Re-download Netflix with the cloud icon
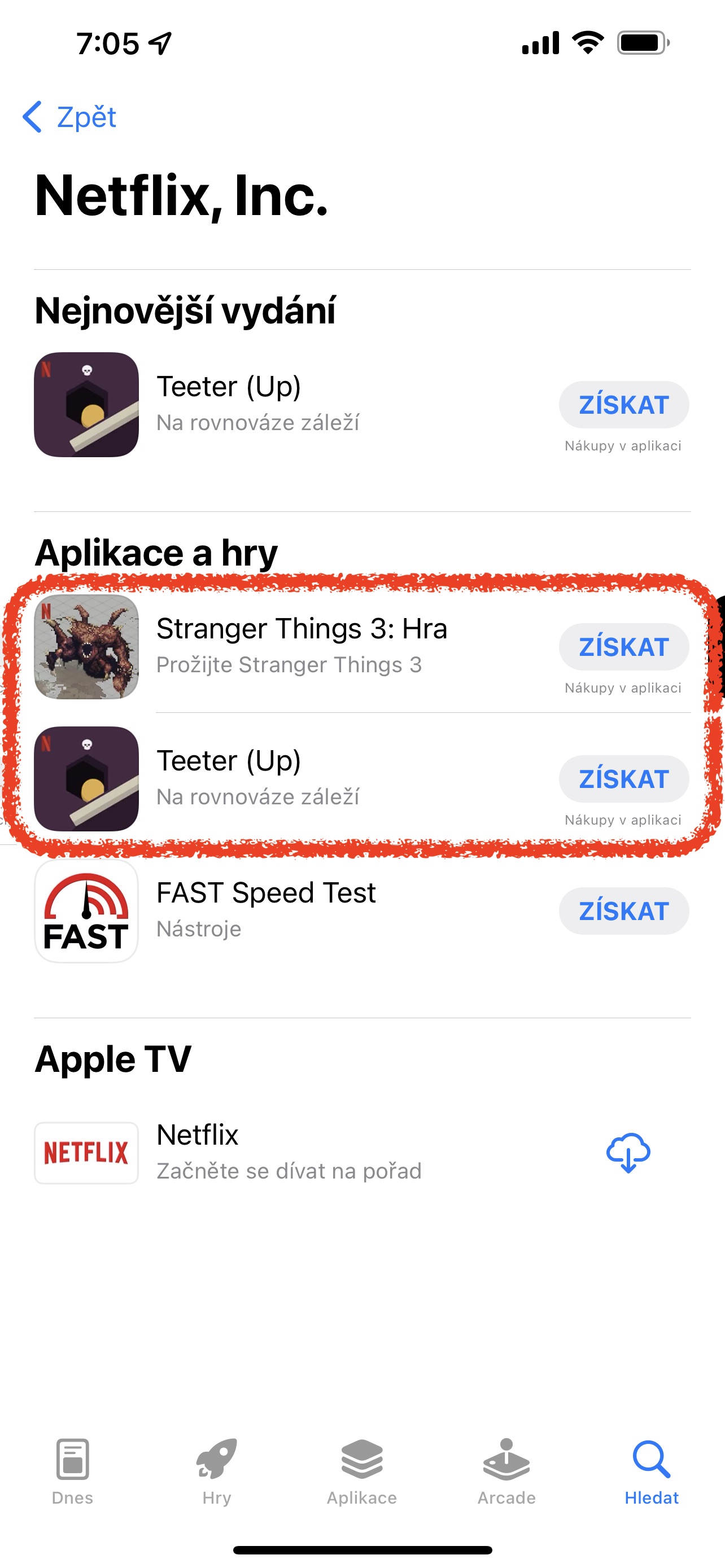 pyautogui.click(x=628, y=1152)
